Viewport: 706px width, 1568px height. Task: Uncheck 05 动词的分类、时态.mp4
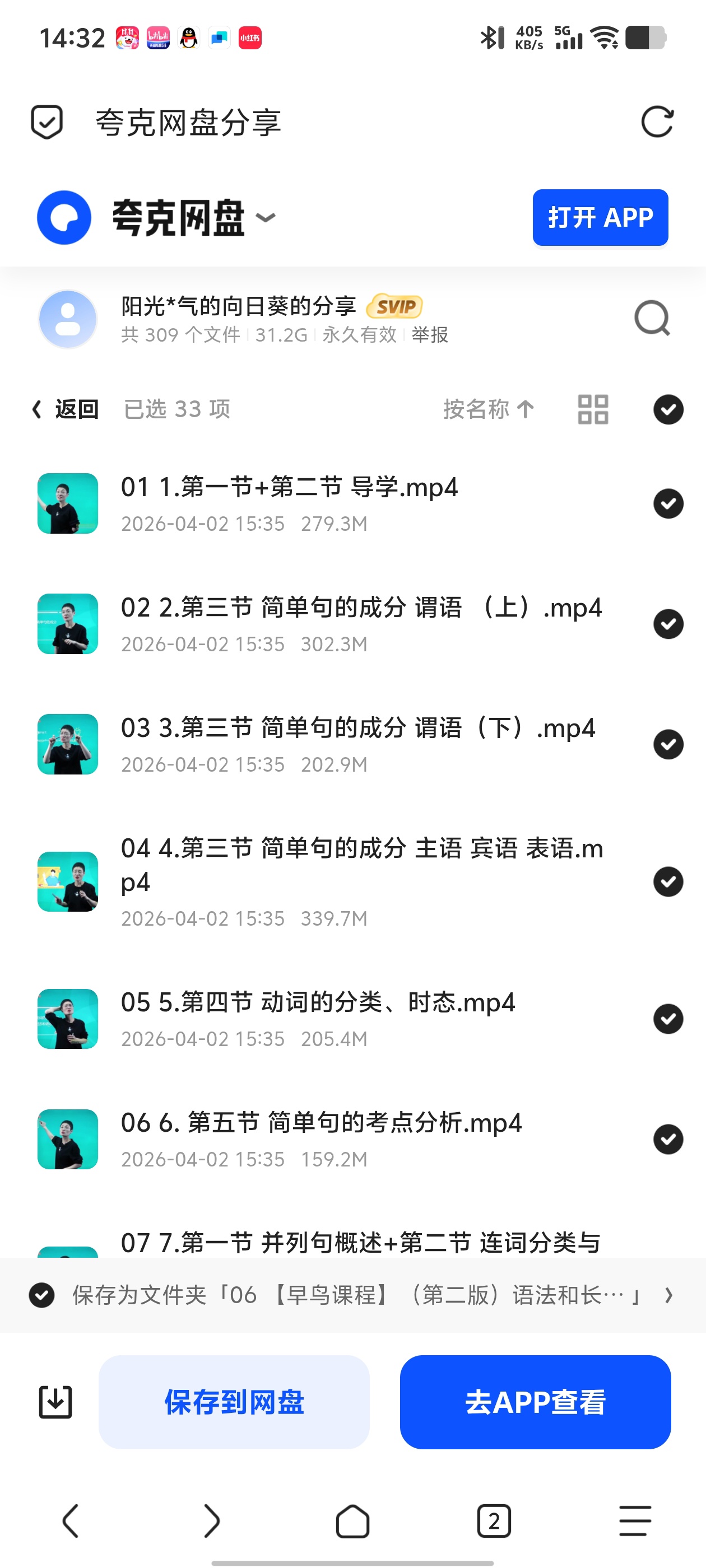pos(668,1019)
